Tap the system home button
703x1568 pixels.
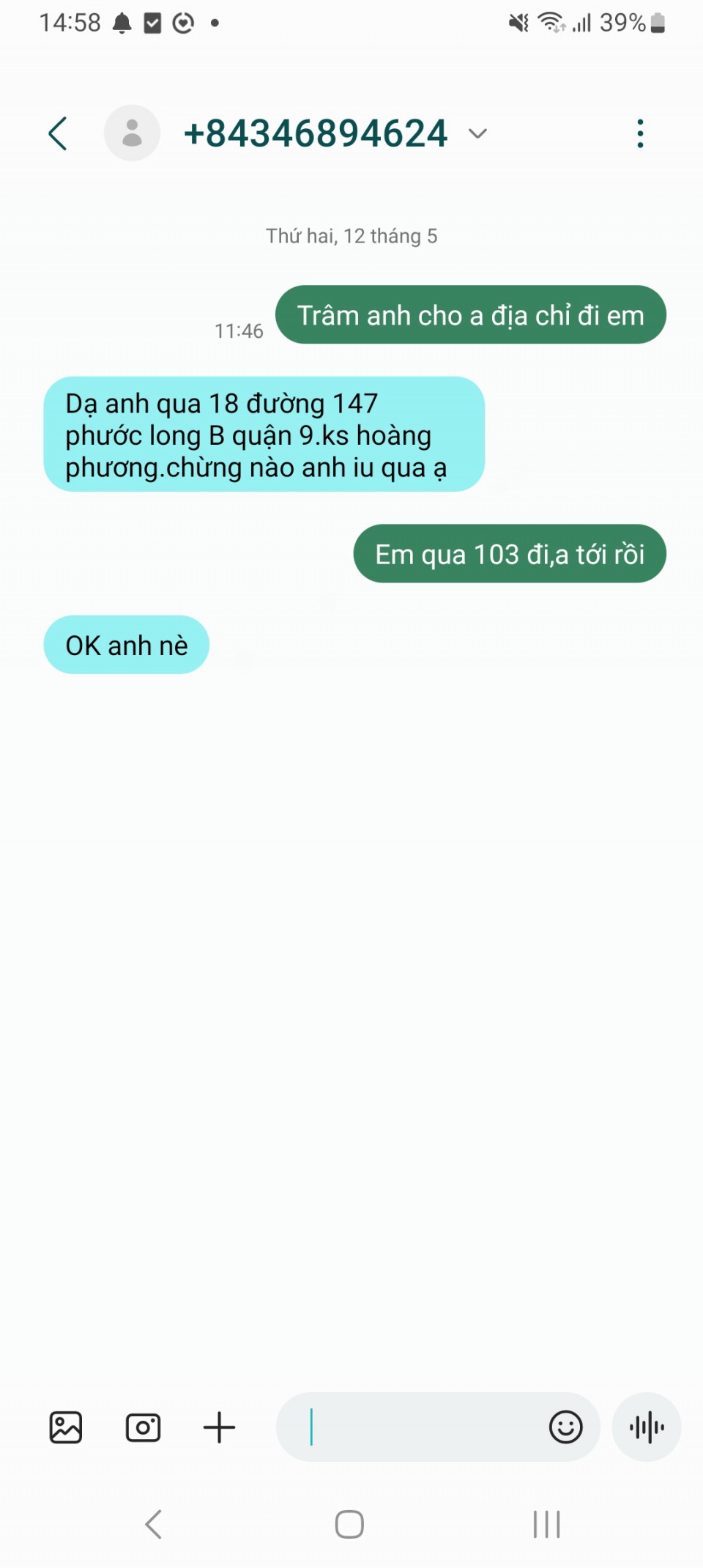click(349, 1525)
